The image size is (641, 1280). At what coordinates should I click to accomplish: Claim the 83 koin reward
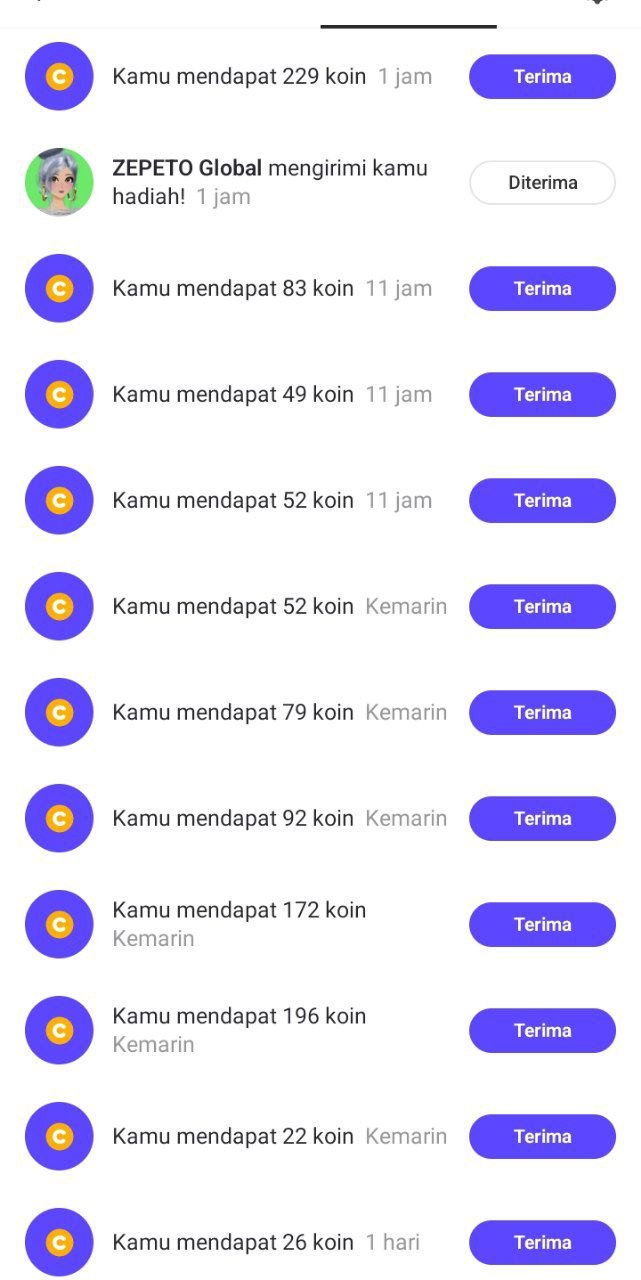coord(542,289)
